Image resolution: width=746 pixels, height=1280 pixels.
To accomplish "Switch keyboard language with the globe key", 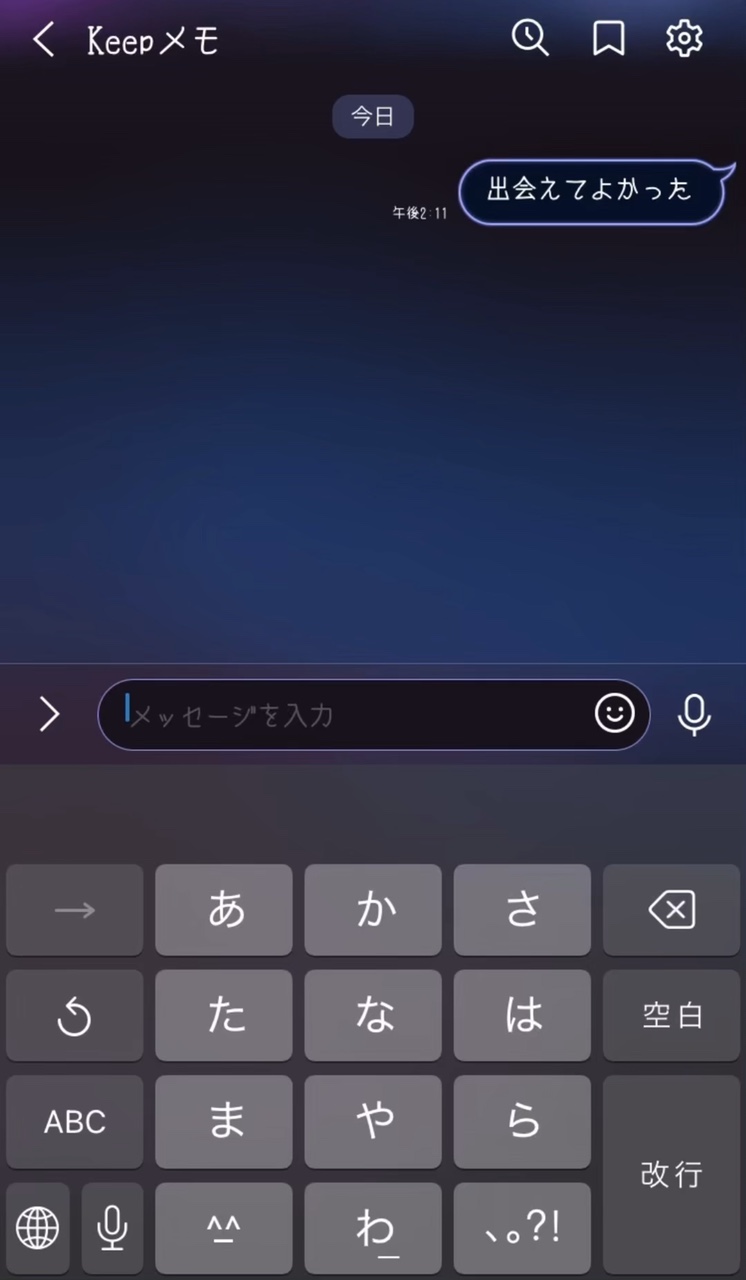I will tap(37, 1228).
